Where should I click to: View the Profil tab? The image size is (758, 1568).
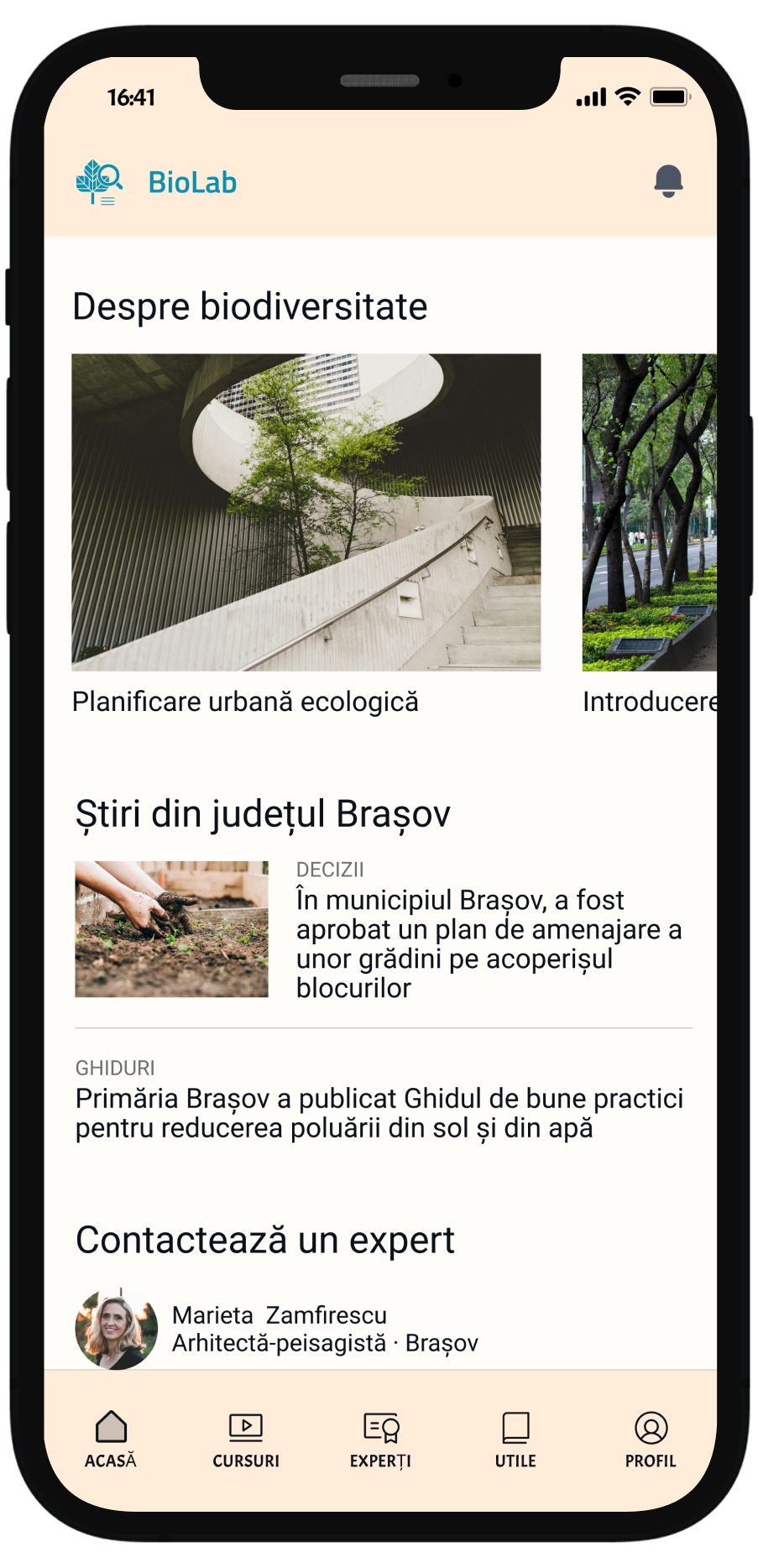(651, 1439)
